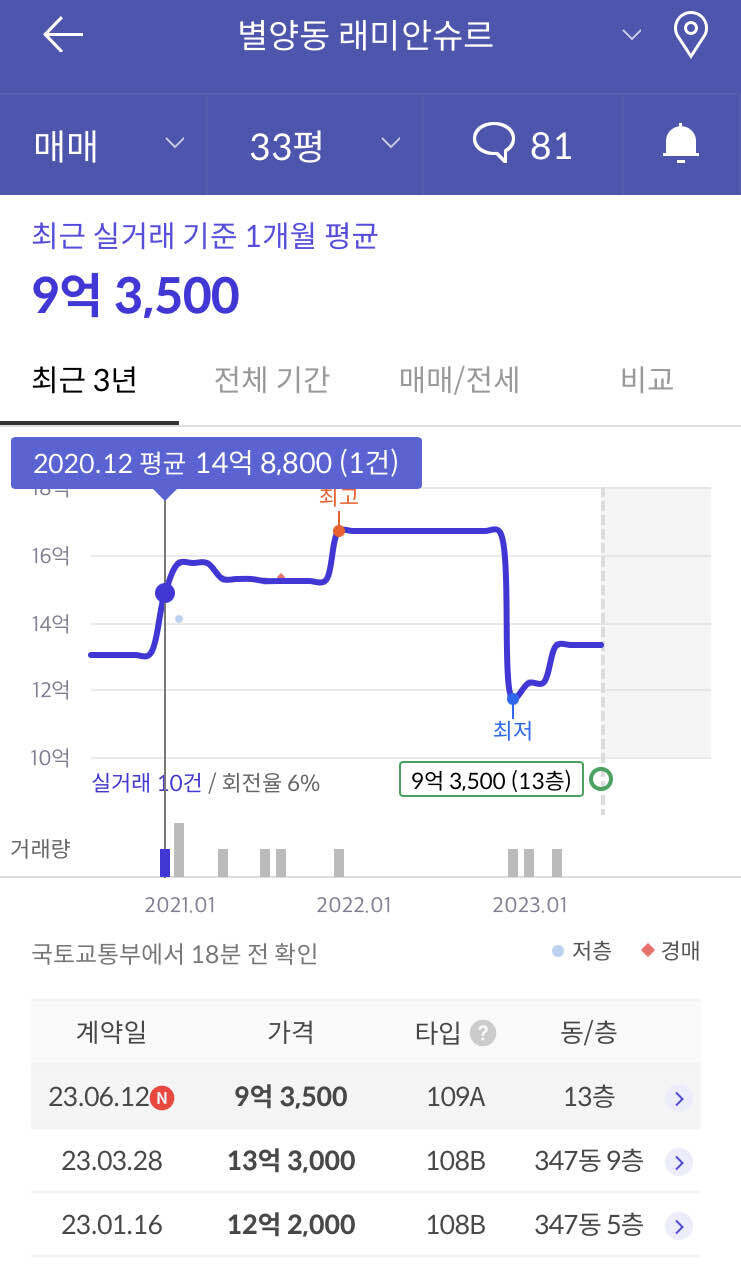Switch to the 전체 기간 tab
741x1271 pixels.
click(271, 380)
